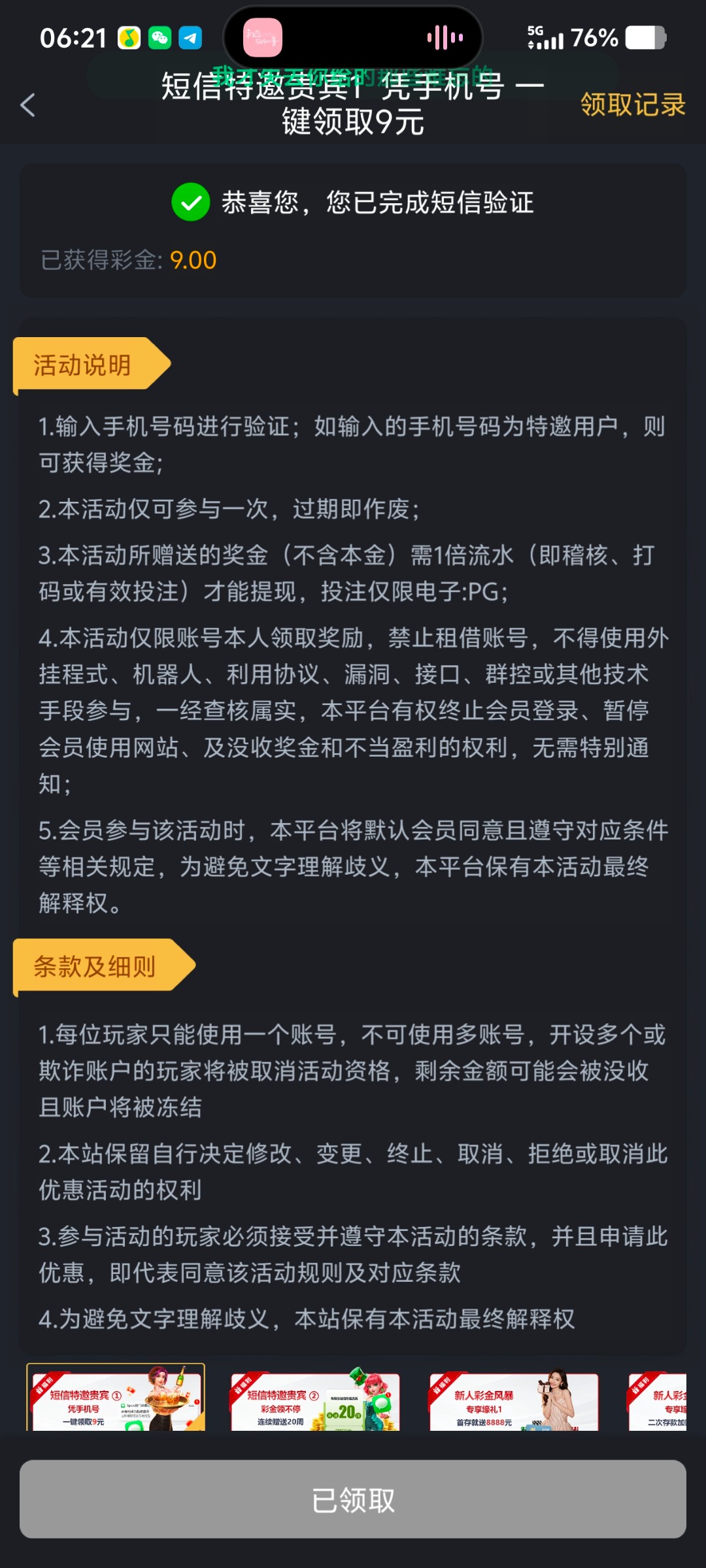This screenshot has width=706, height=1568.
Task: Open 领取记录 claim history
Action: [632, 105]
